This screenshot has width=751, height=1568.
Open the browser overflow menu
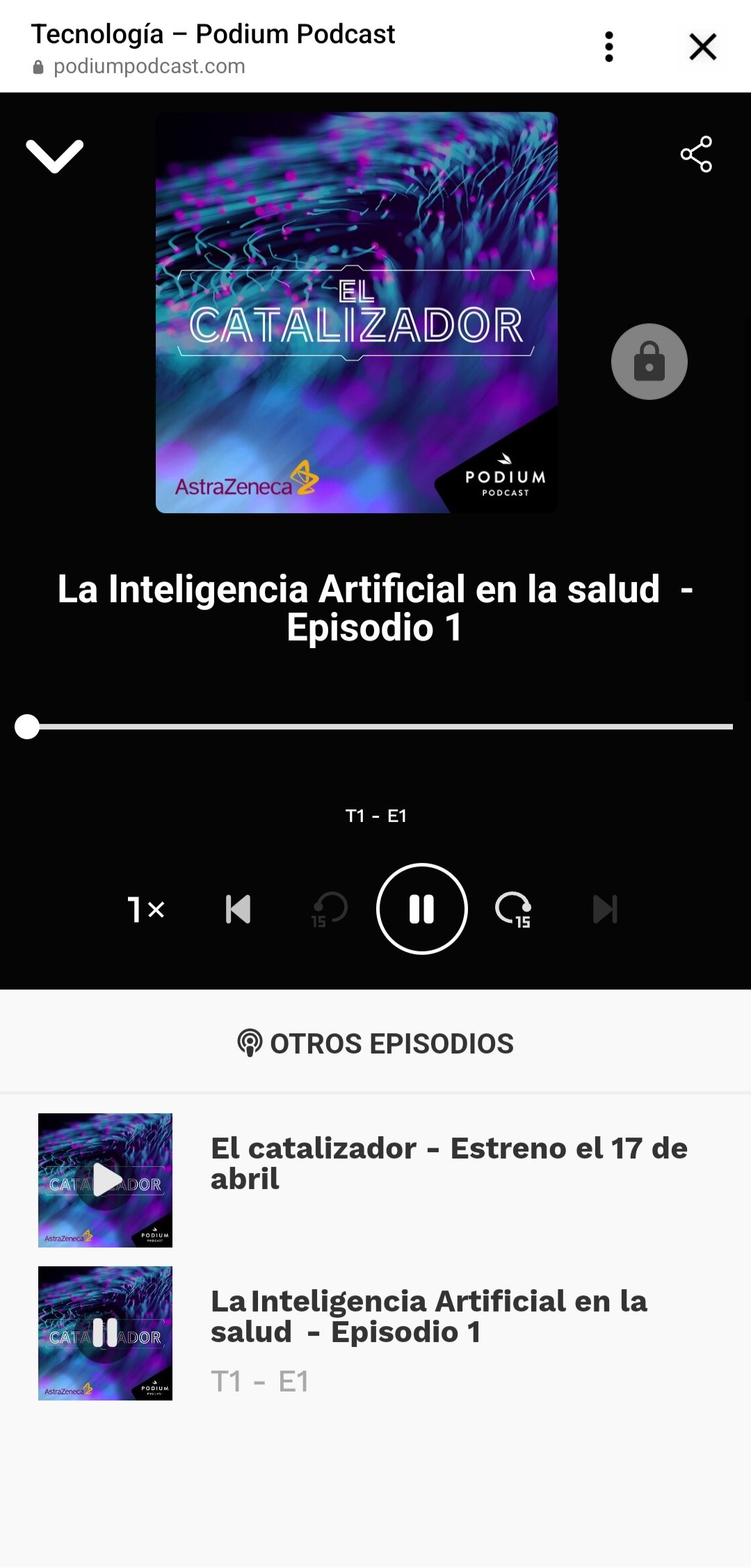tap(608, 47)
